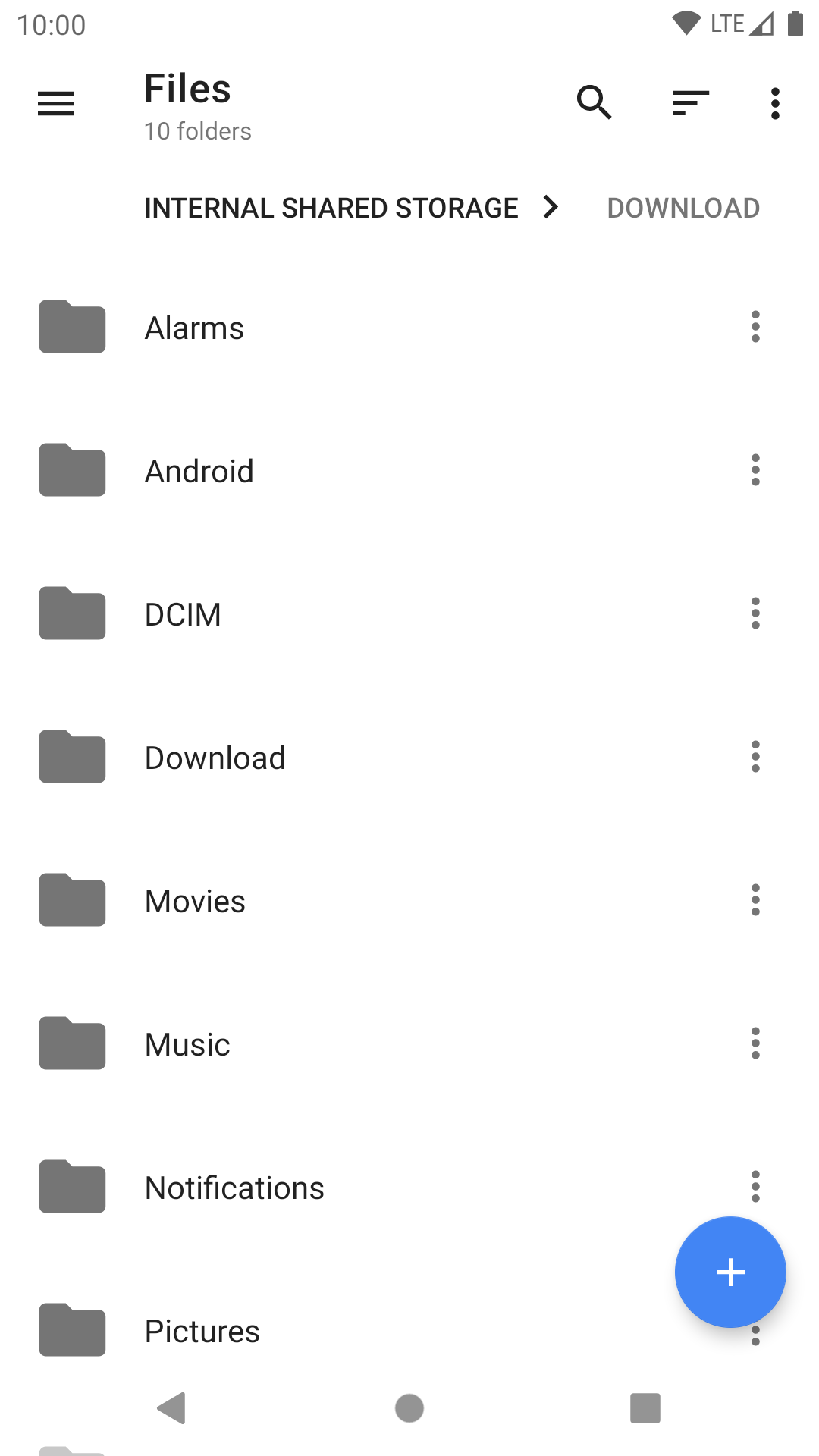Open the Pictures folder

click(x=202, y=1331)
